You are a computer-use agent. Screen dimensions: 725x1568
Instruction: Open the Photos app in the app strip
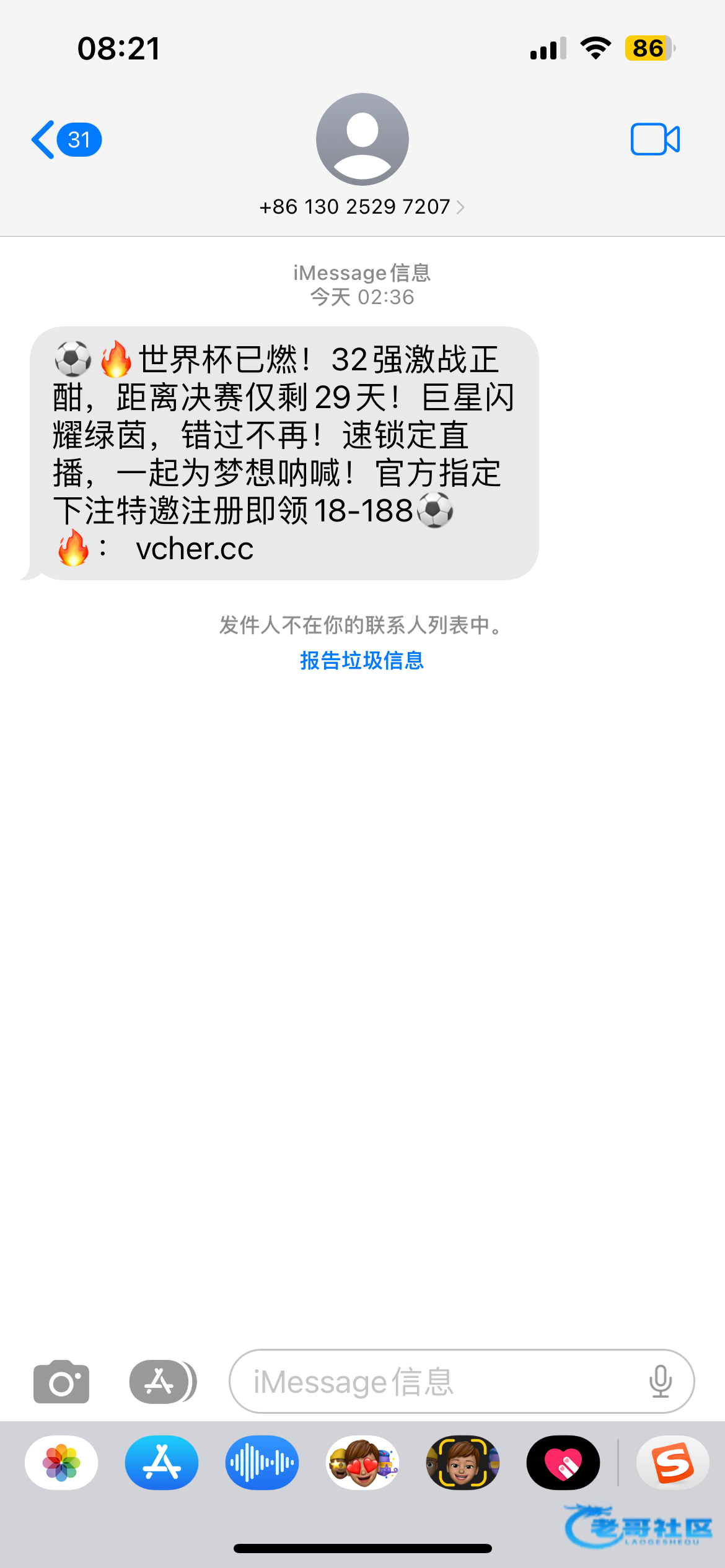61,1463
